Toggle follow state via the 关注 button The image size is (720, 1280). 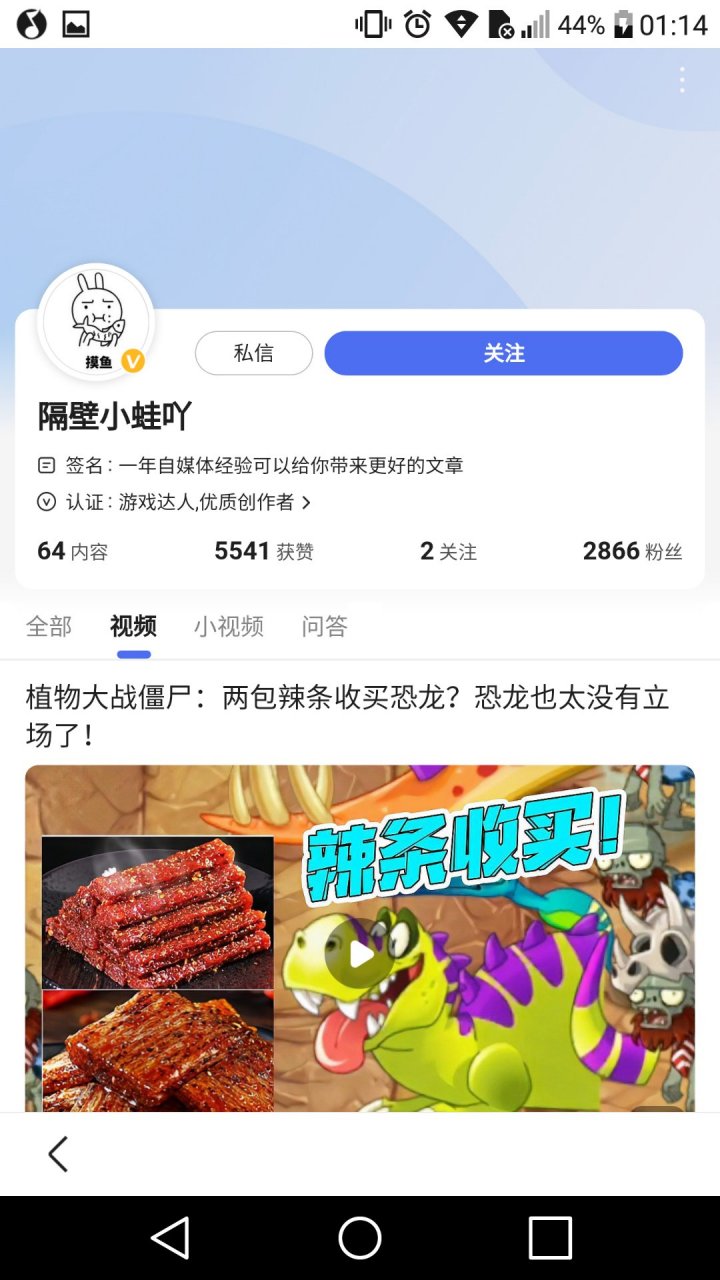pos(503,353)
